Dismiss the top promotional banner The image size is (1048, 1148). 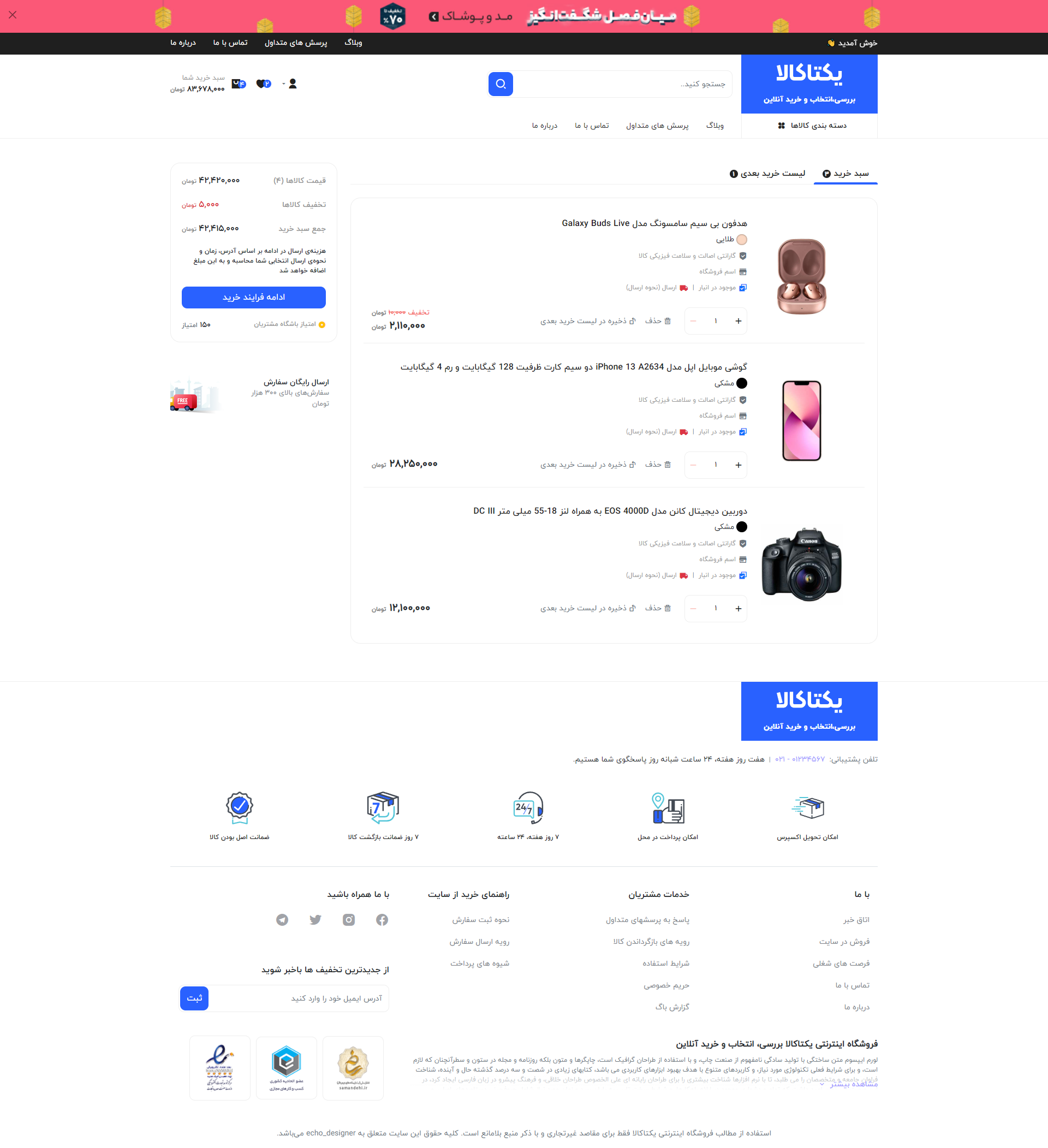point(13,15)
